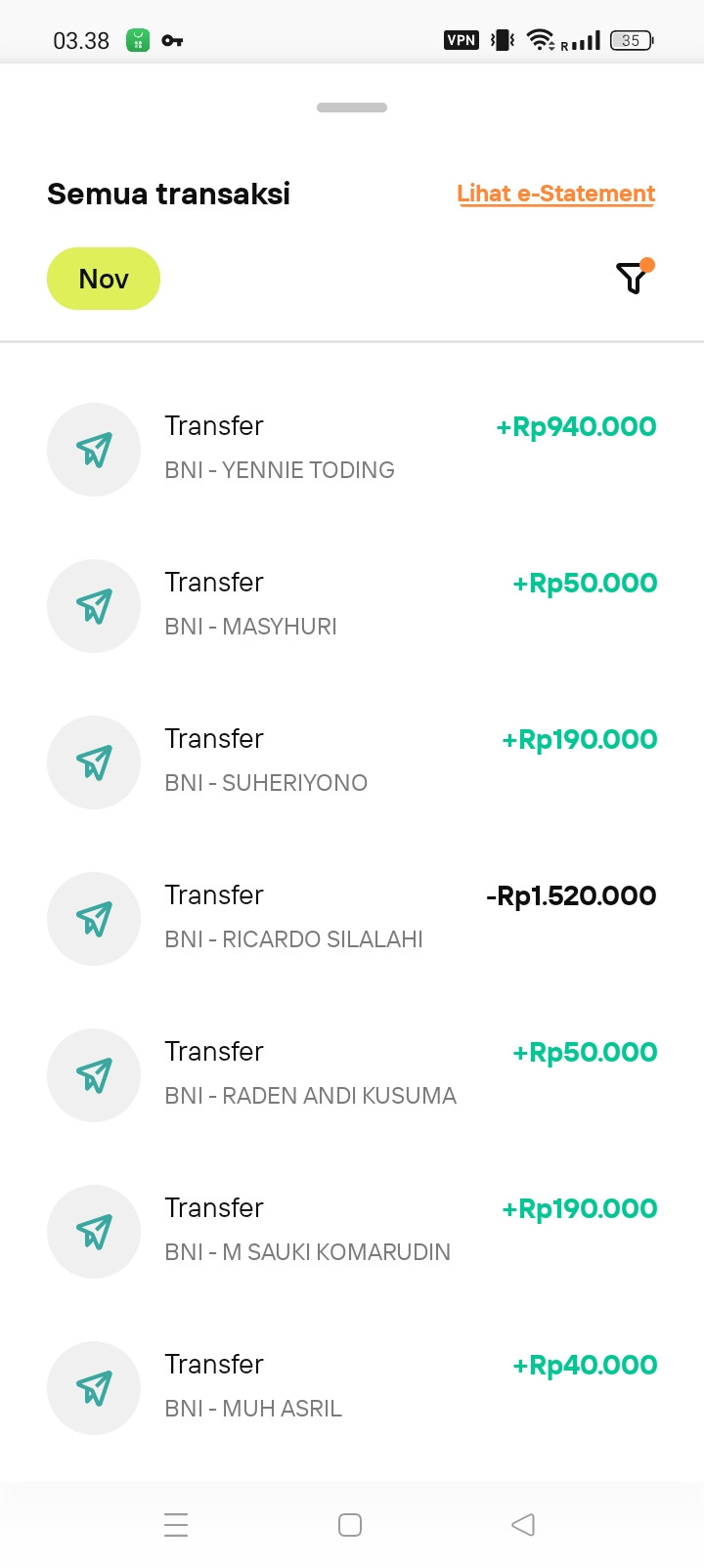Open the SUHERIYONO transfer of Rp190.000

pyautogui.click(x=352, y=762)
